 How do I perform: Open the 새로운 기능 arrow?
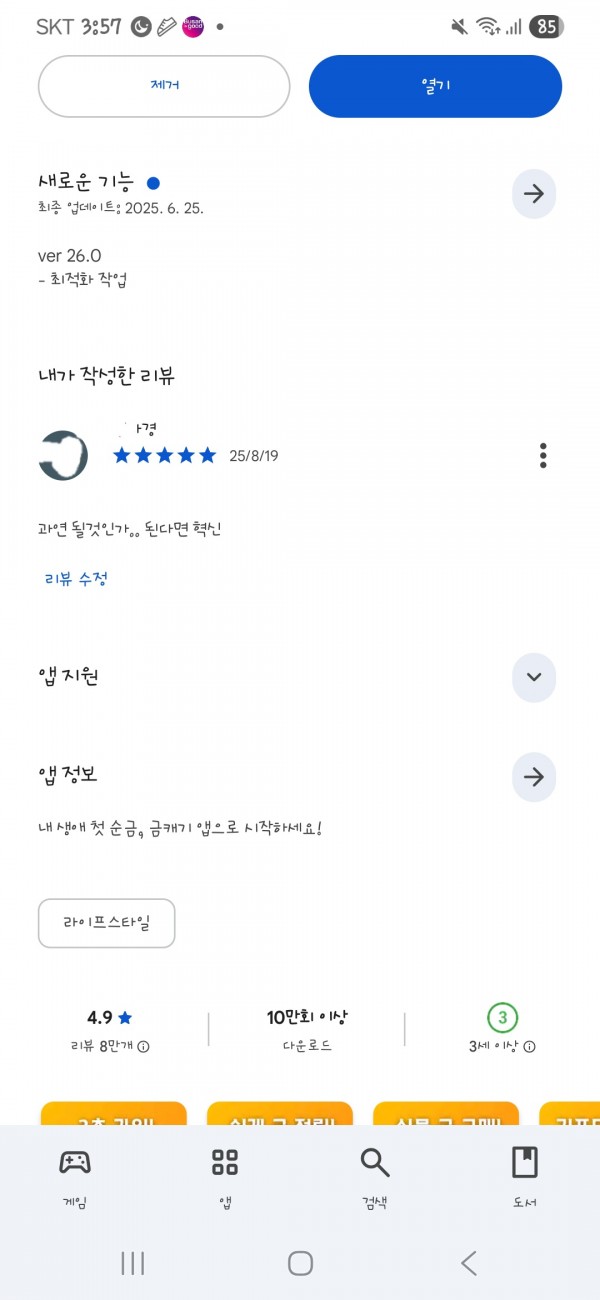(534, 194)
